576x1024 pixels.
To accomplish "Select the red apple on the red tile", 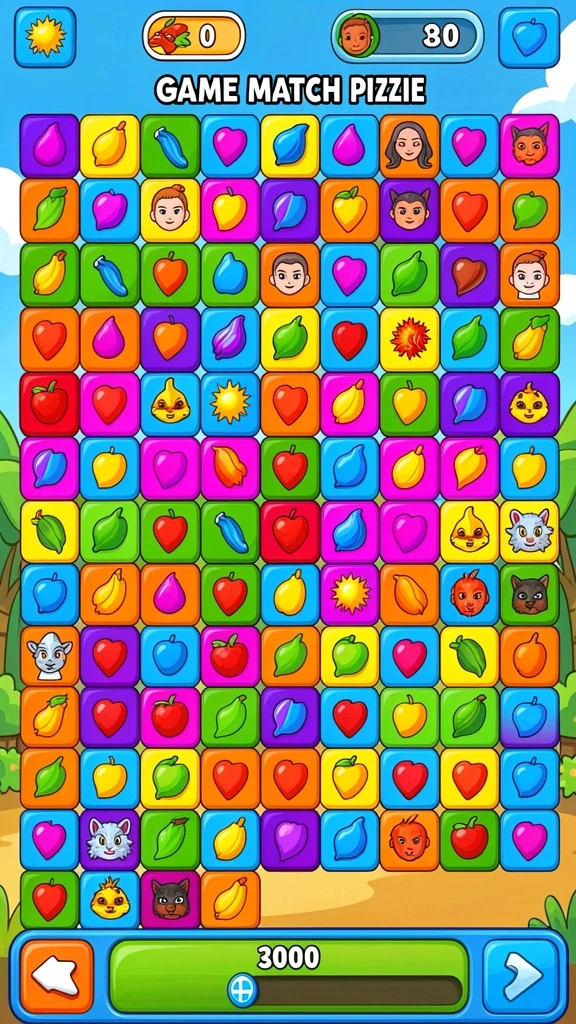I will tap(50, 403).
